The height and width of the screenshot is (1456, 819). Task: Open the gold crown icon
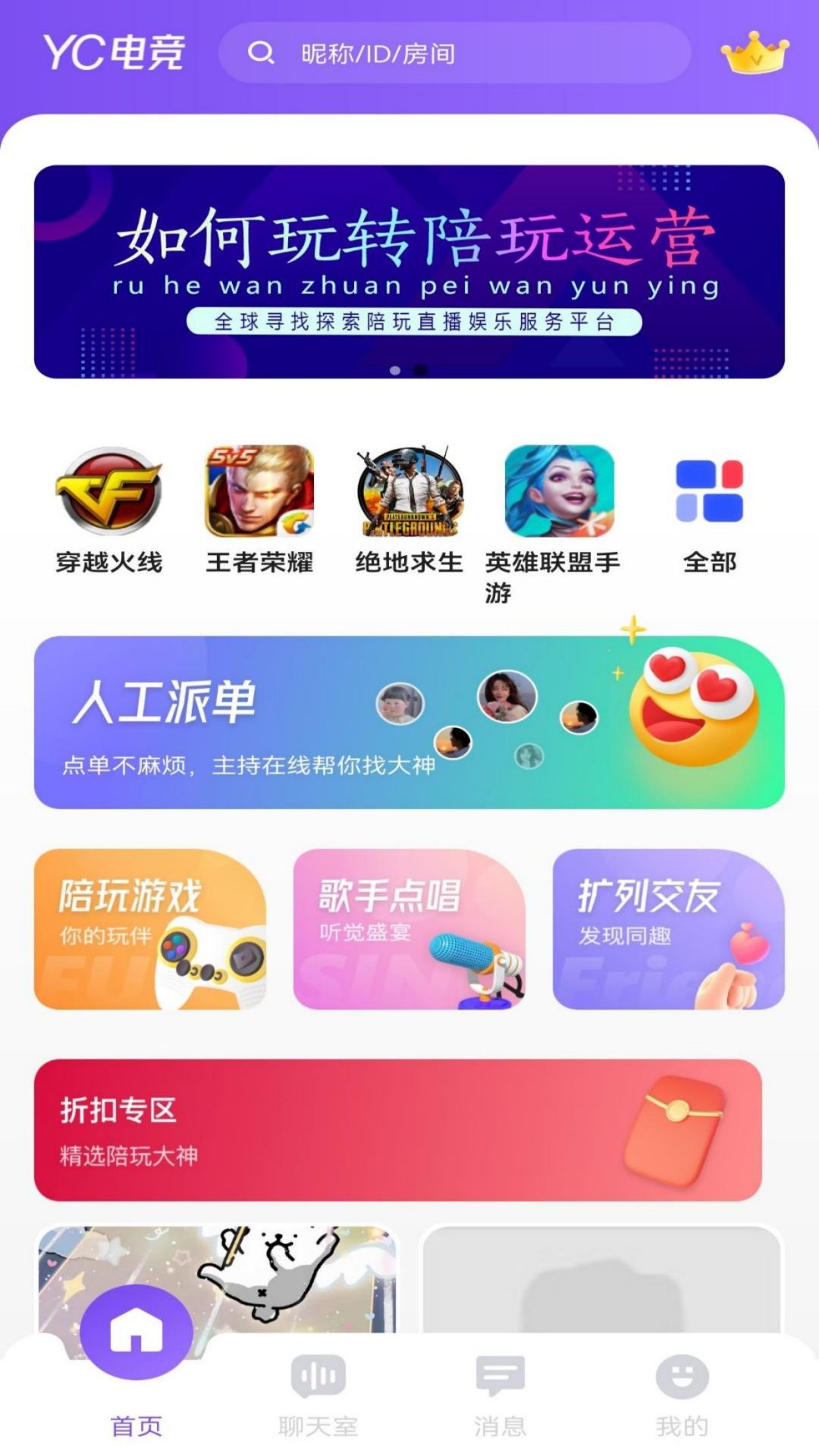pos(755,53)
